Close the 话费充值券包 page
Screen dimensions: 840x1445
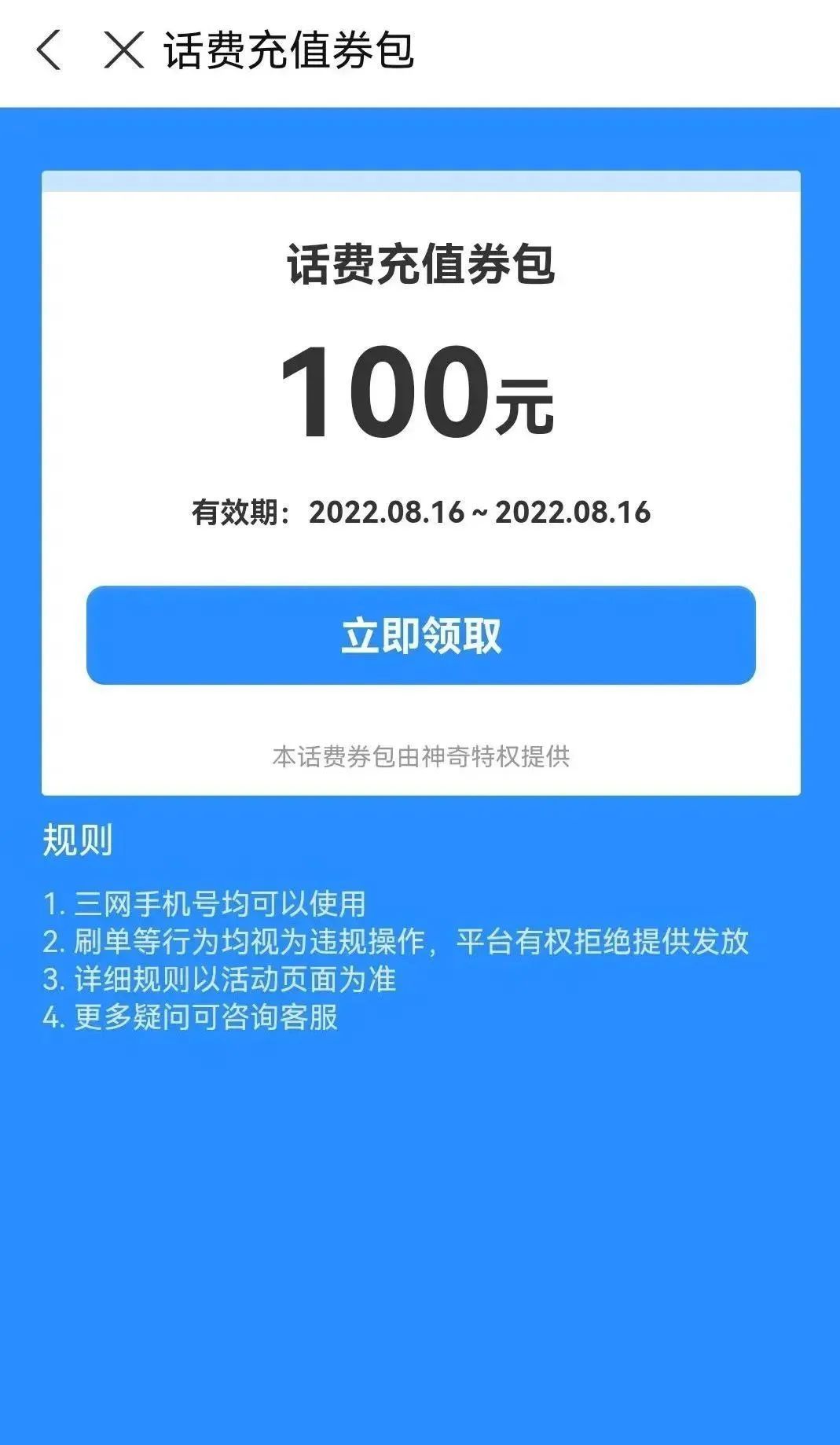click(123, 50)
